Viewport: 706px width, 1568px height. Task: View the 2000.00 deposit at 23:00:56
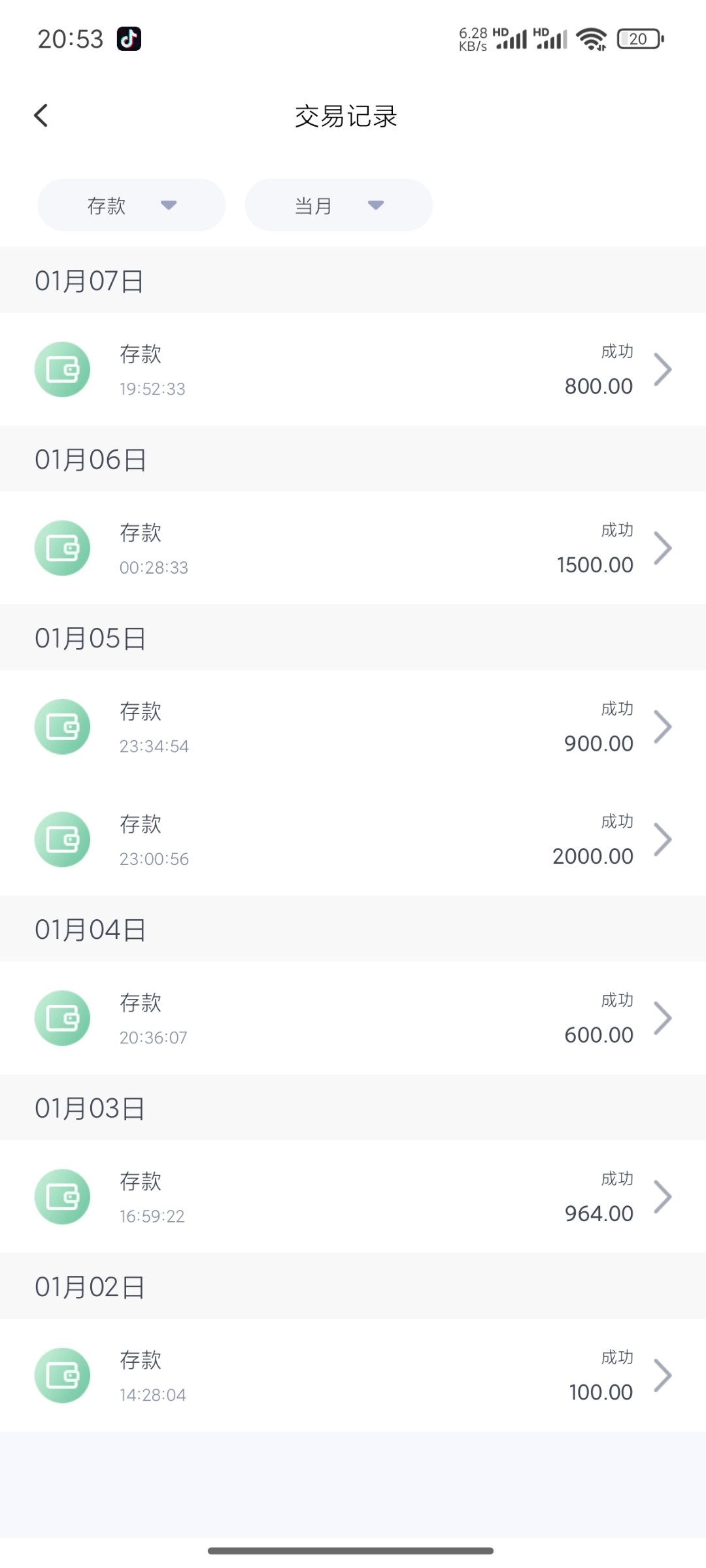pyautogui.click(x=353, y=840)
